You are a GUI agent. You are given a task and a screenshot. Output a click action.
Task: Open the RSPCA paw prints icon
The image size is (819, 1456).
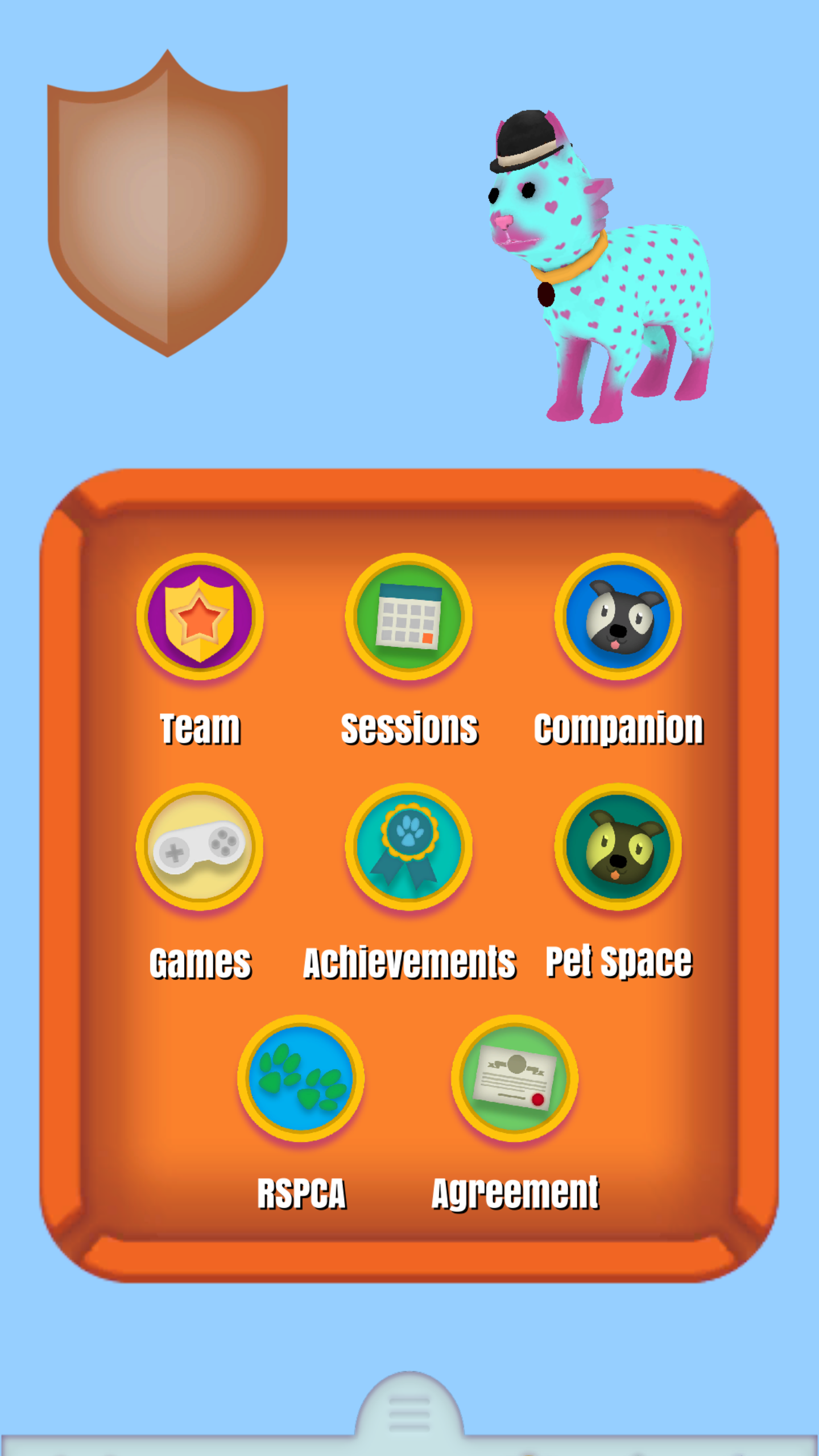coord(302,1078)
